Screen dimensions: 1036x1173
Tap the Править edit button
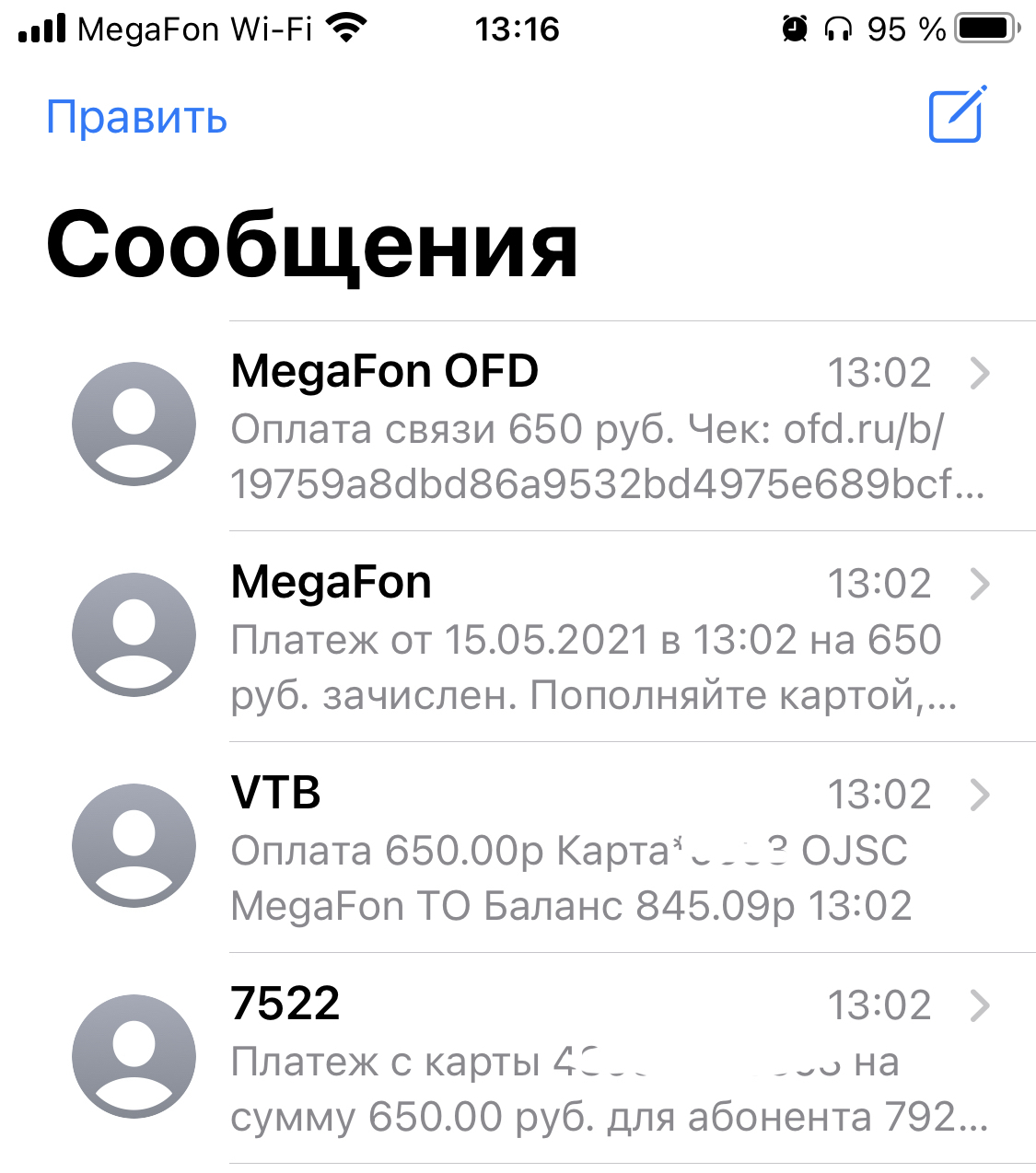(136, 118)
